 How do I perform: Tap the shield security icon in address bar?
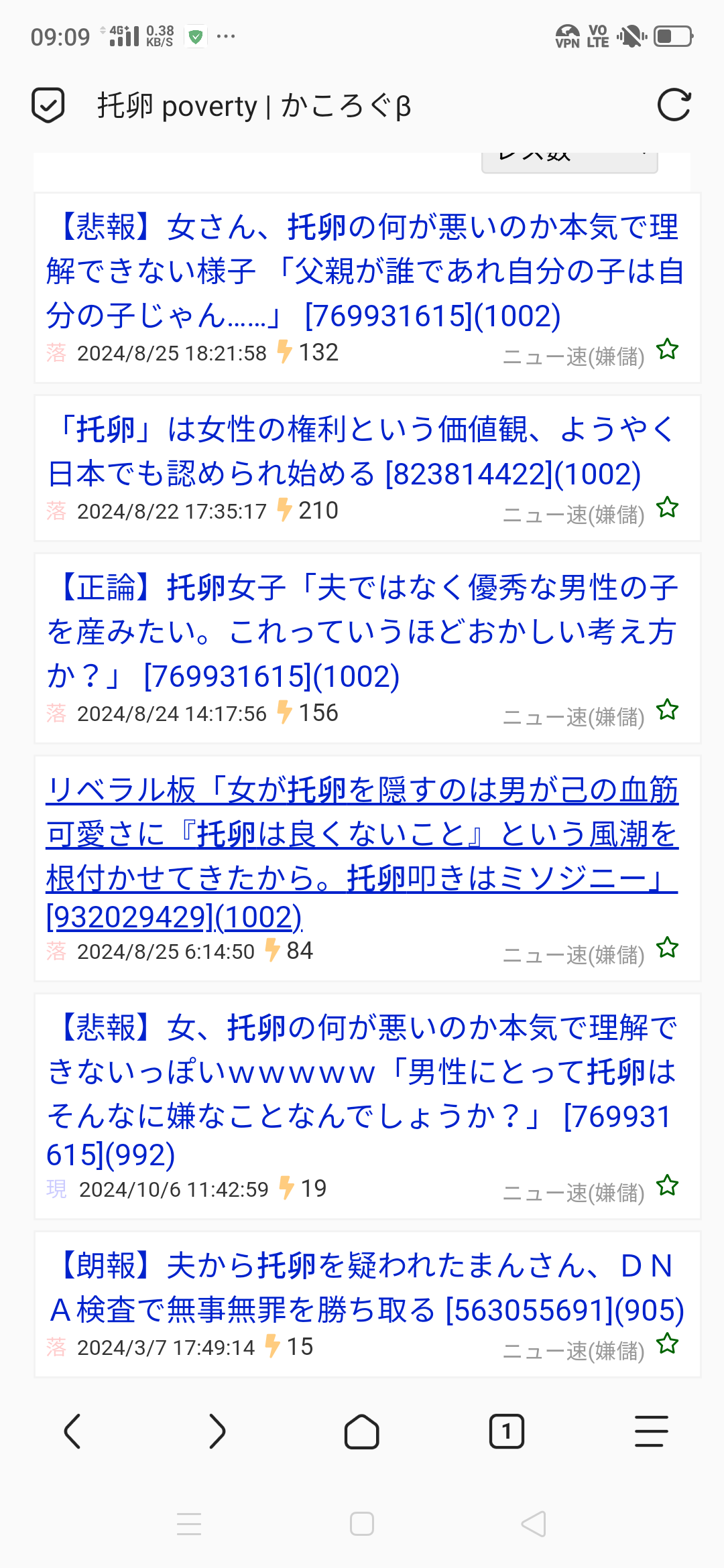48,105
